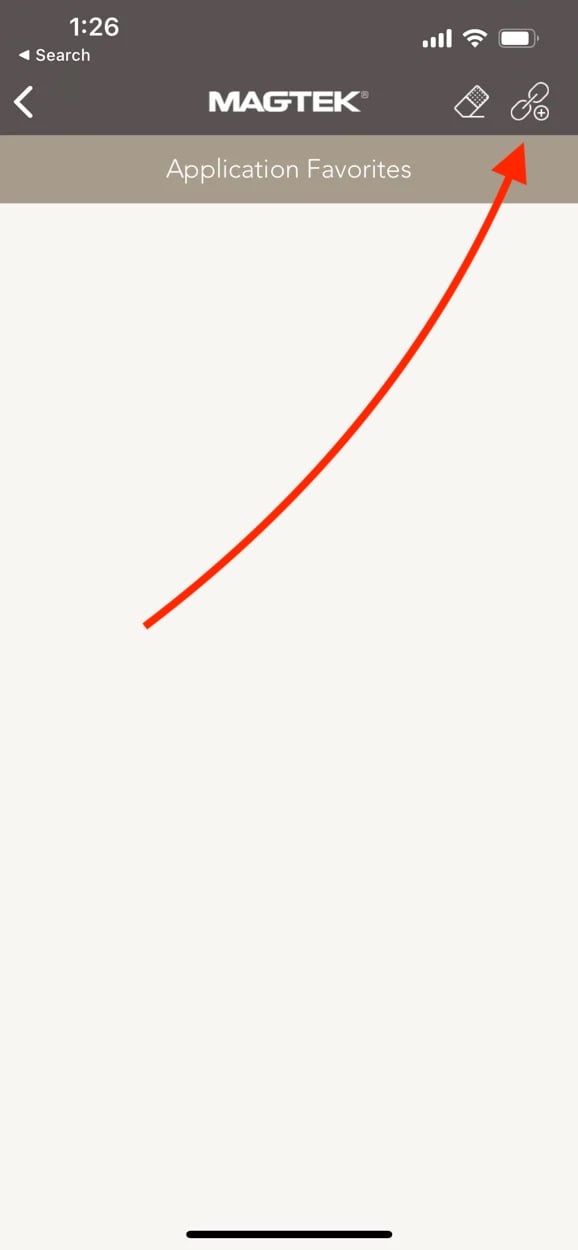This screenshot has height=1250, width=578.
Task: Add a new link favorite
Action: (529, 103)
